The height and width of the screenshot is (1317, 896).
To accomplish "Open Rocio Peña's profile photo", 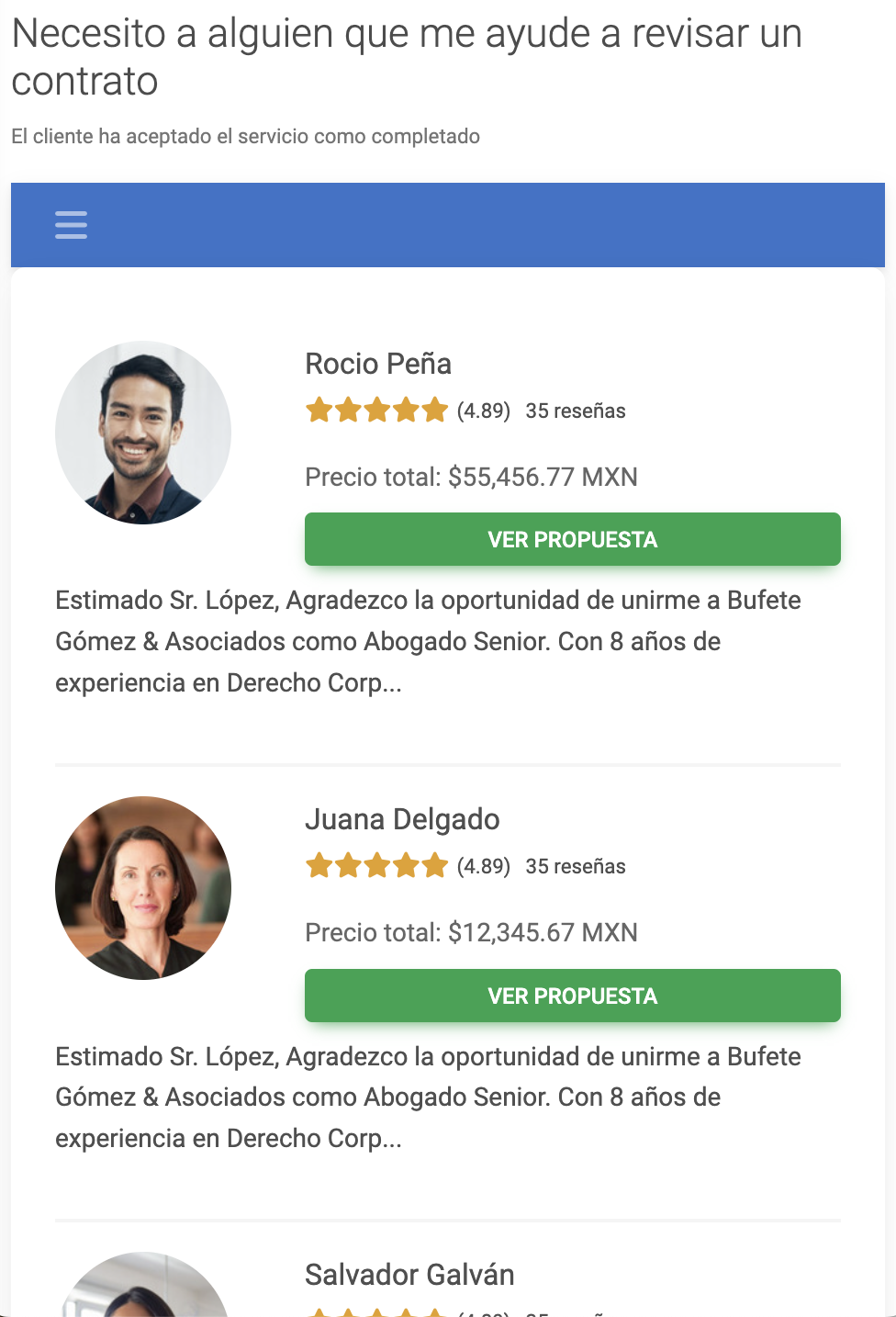I will click(x=143, y=433).
